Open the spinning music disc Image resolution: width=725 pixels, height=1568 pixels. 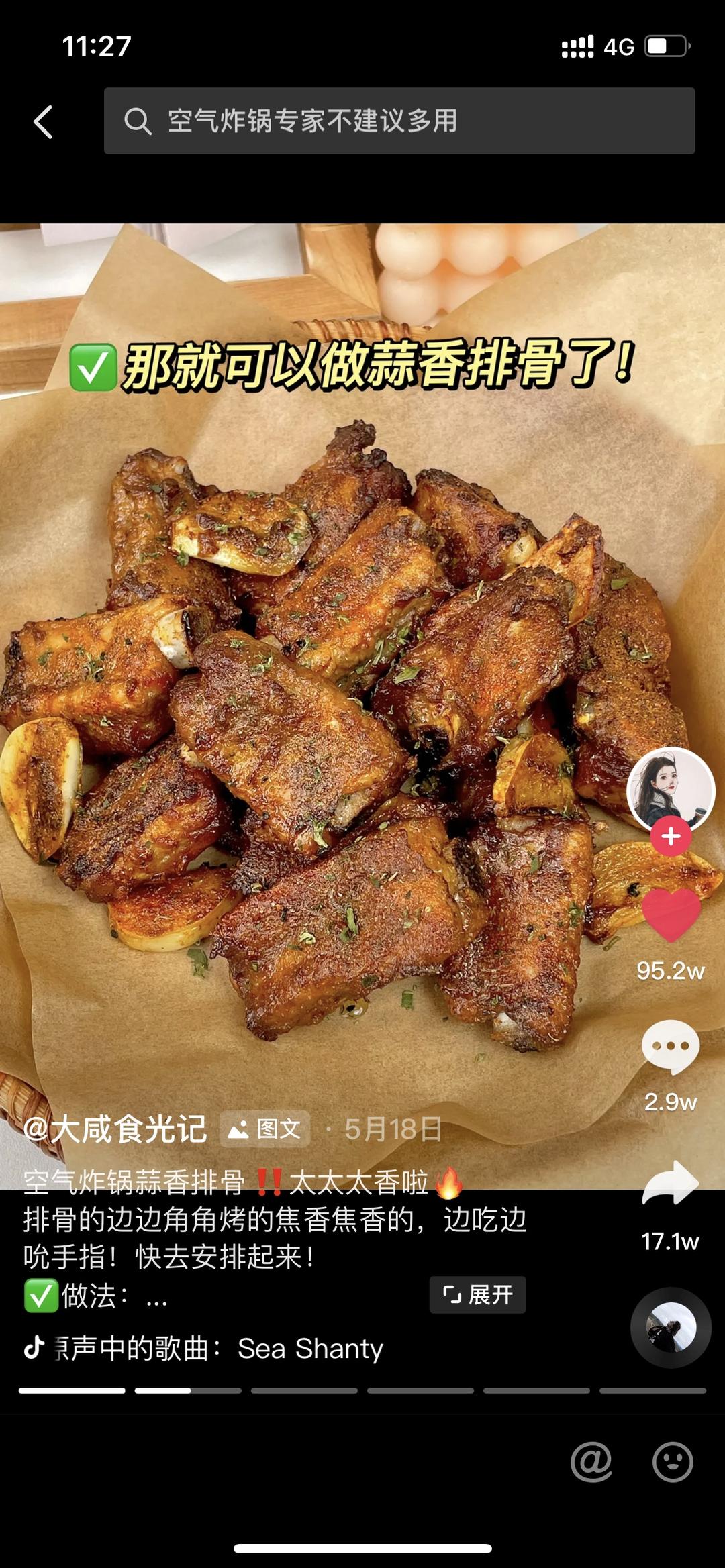671,1327
